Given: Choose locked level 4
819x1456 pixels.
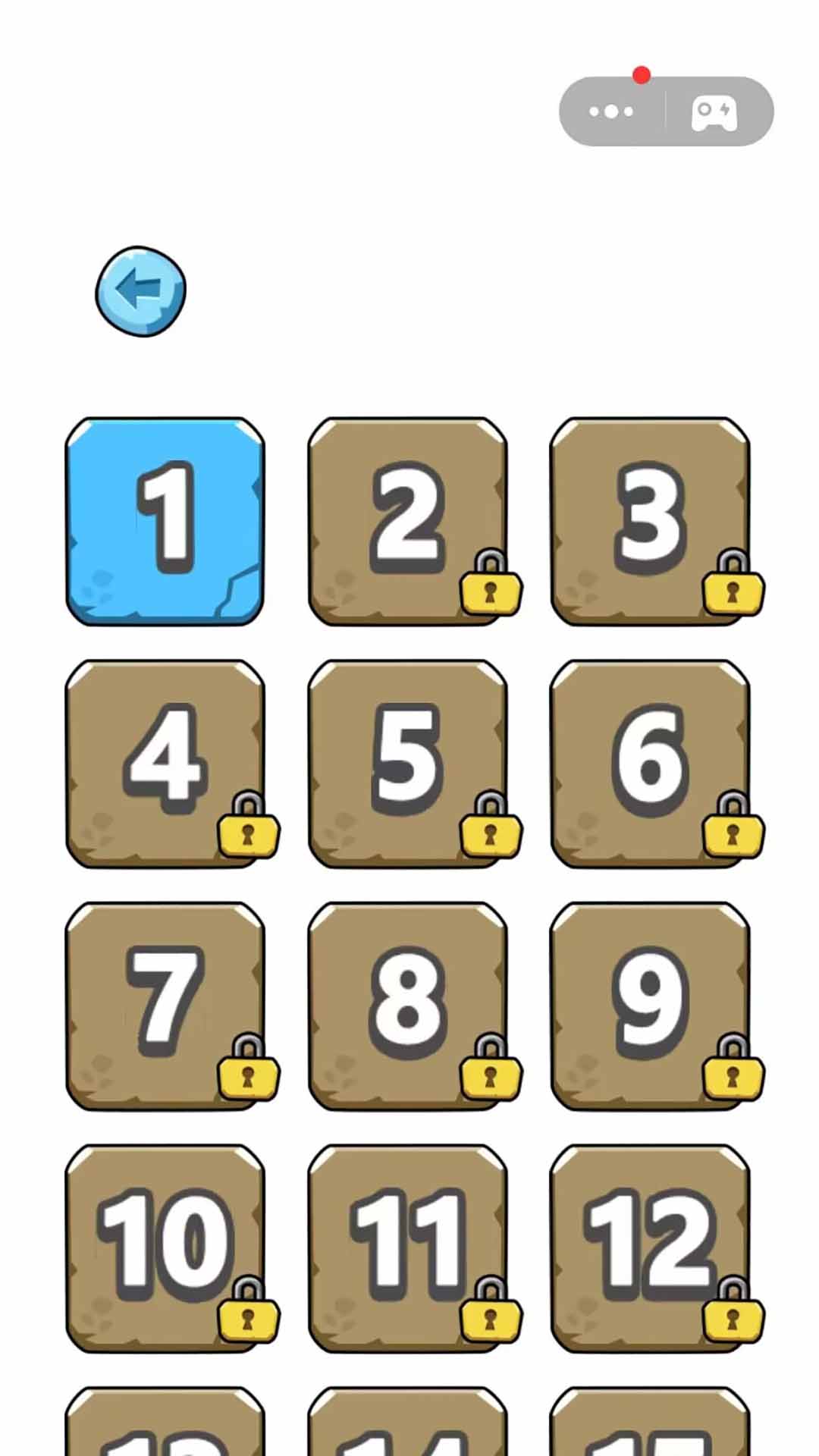Looking at the screenshot, I should (165, 764).
